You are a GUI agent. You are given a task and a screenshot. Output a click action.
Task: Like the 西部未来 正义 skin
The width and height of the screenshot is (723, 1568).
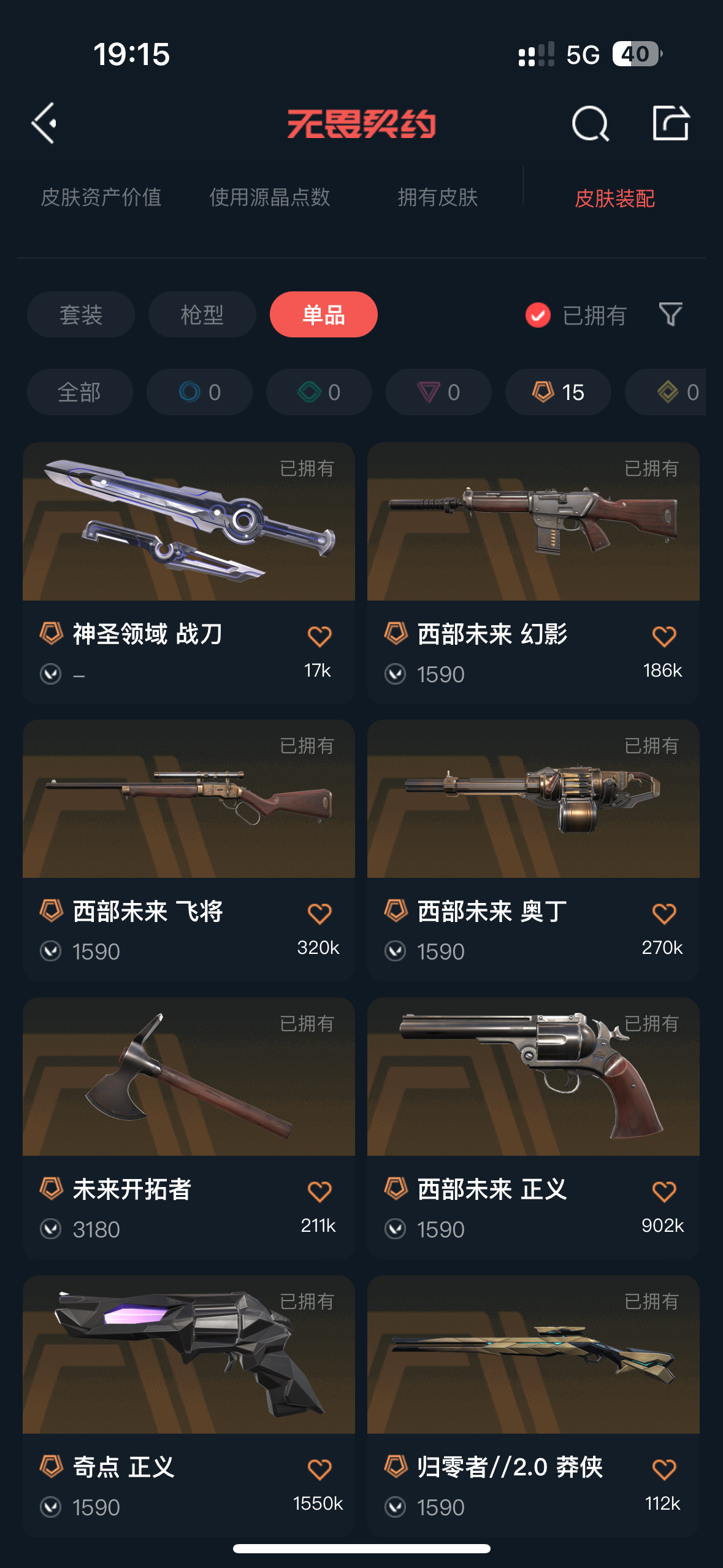click(x=664, y=1192)
